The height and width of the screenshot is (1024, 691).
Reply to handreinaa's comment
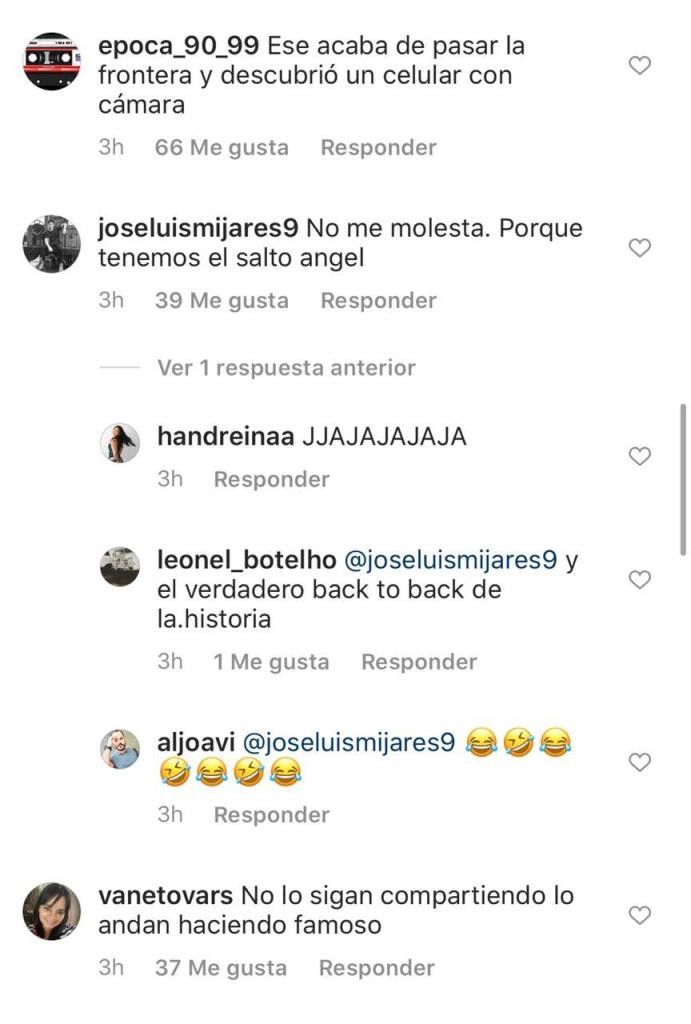pos(271,480)
